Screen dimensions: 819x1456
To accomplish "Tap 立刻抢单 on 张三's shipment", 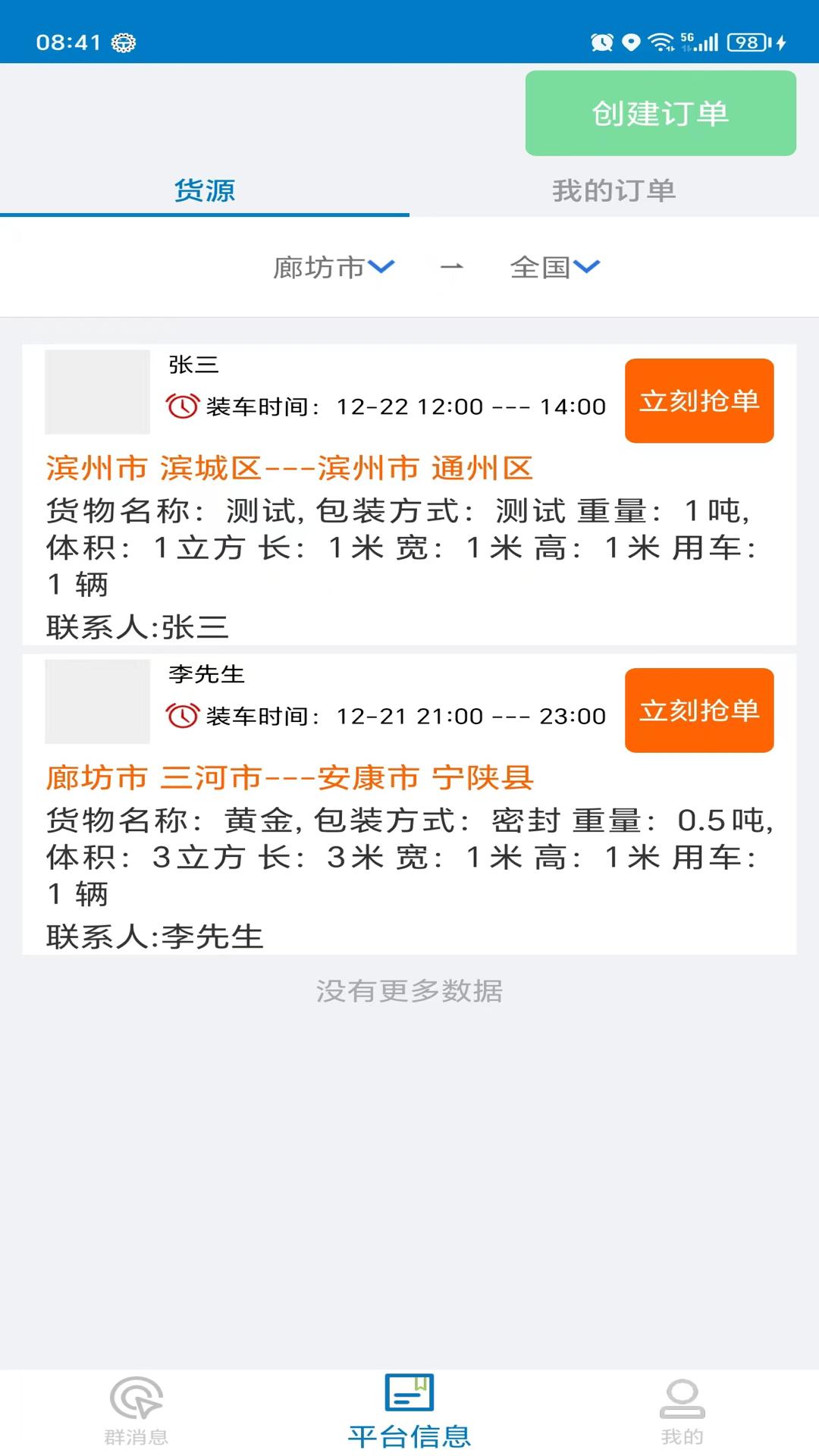I will click(x=699, y=402).
